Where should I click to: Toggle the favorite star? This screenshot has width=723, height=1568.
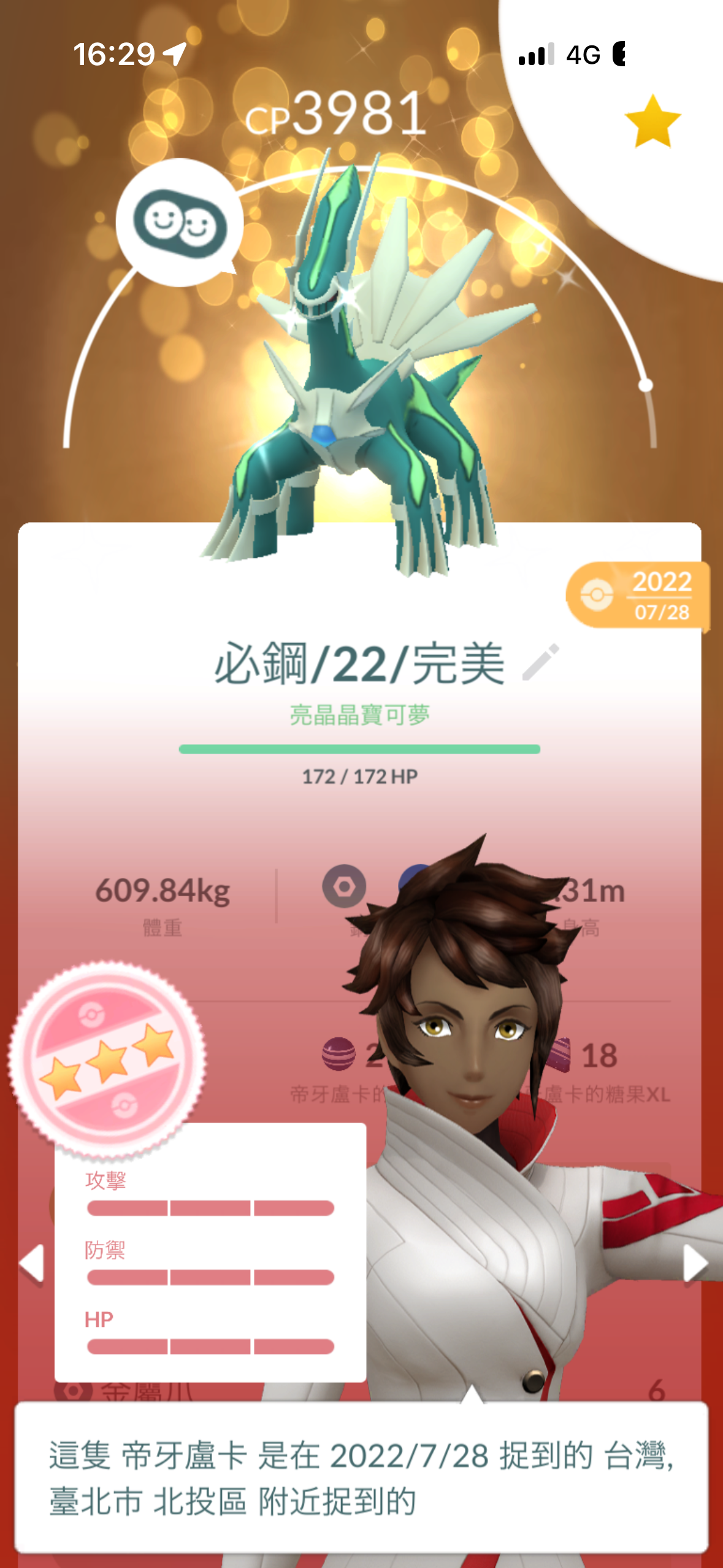652,122
